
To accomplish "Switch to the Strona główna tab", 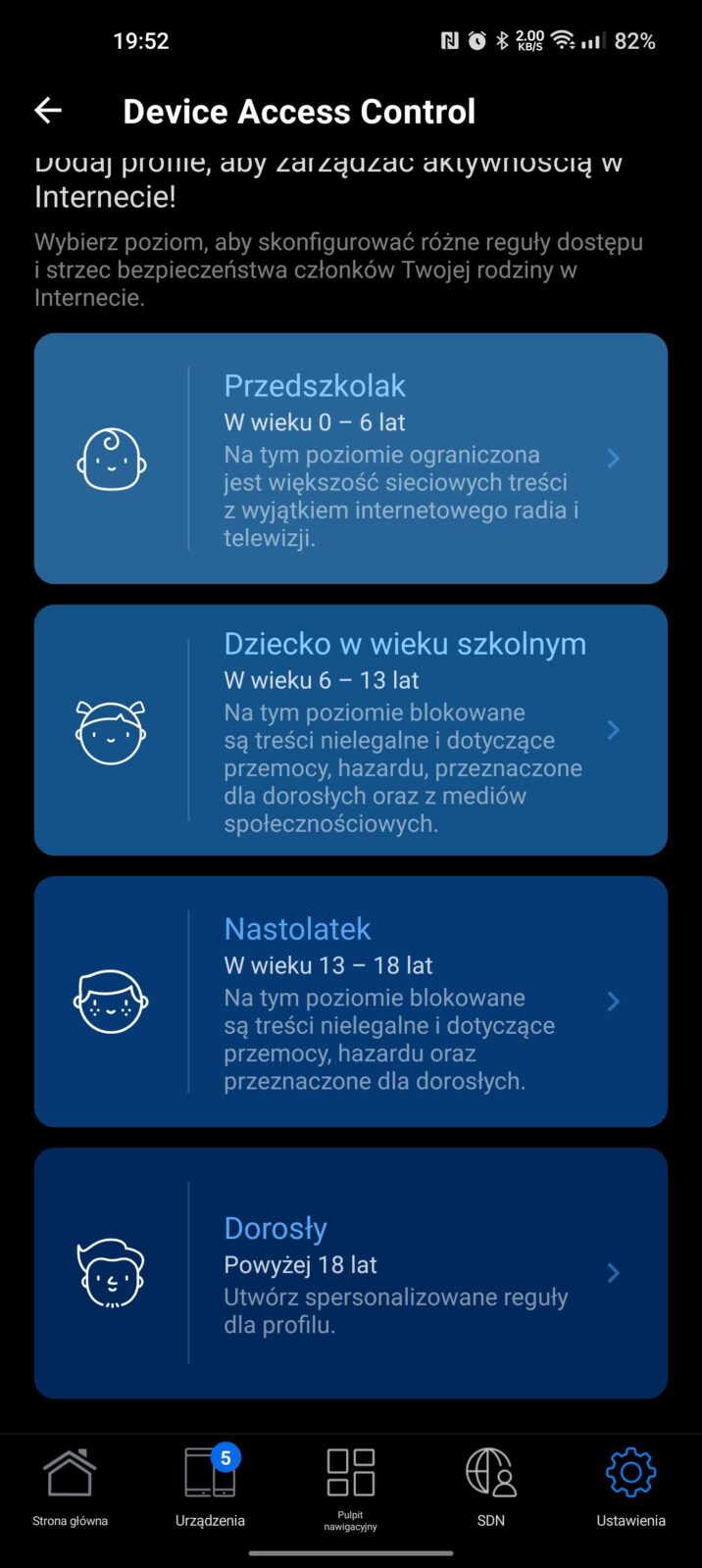I will 70,1488.
